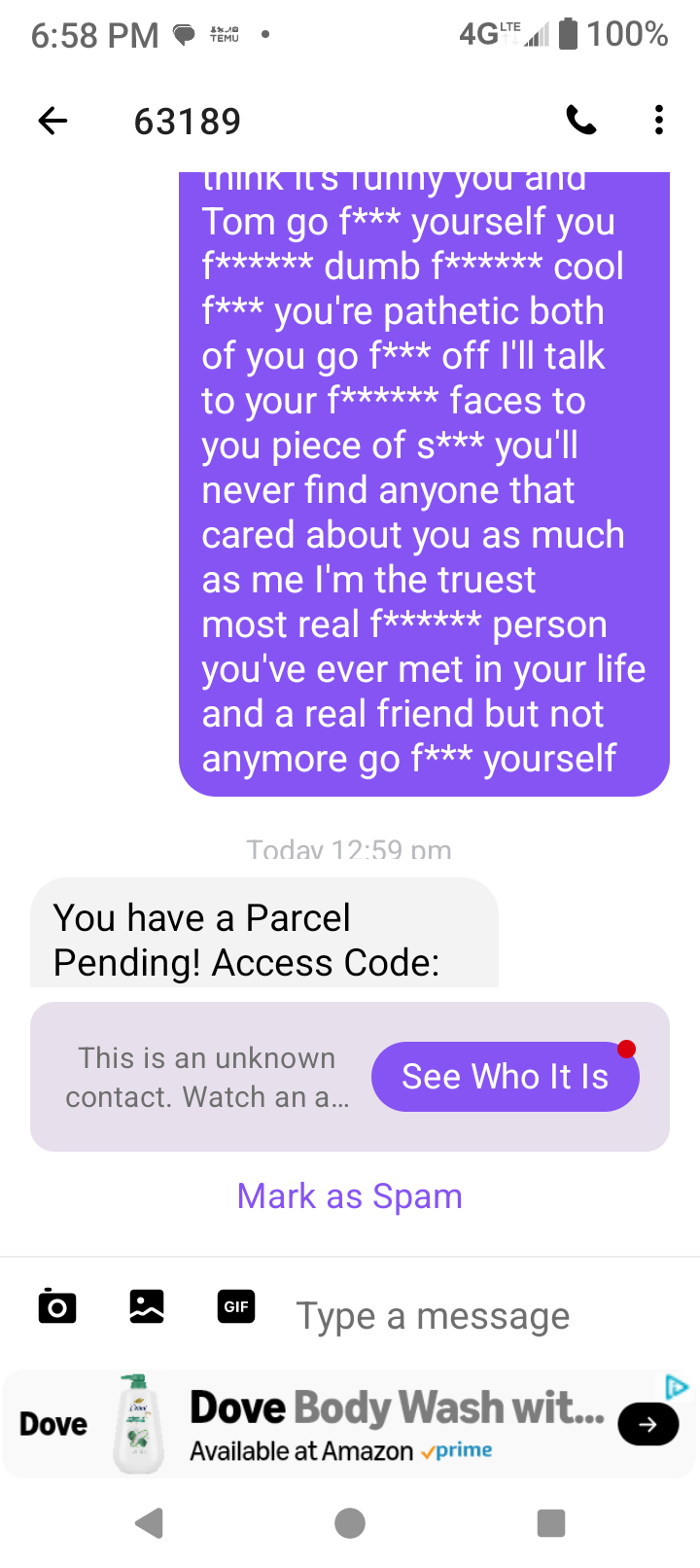Open the GIF picker

(236, 1306)
